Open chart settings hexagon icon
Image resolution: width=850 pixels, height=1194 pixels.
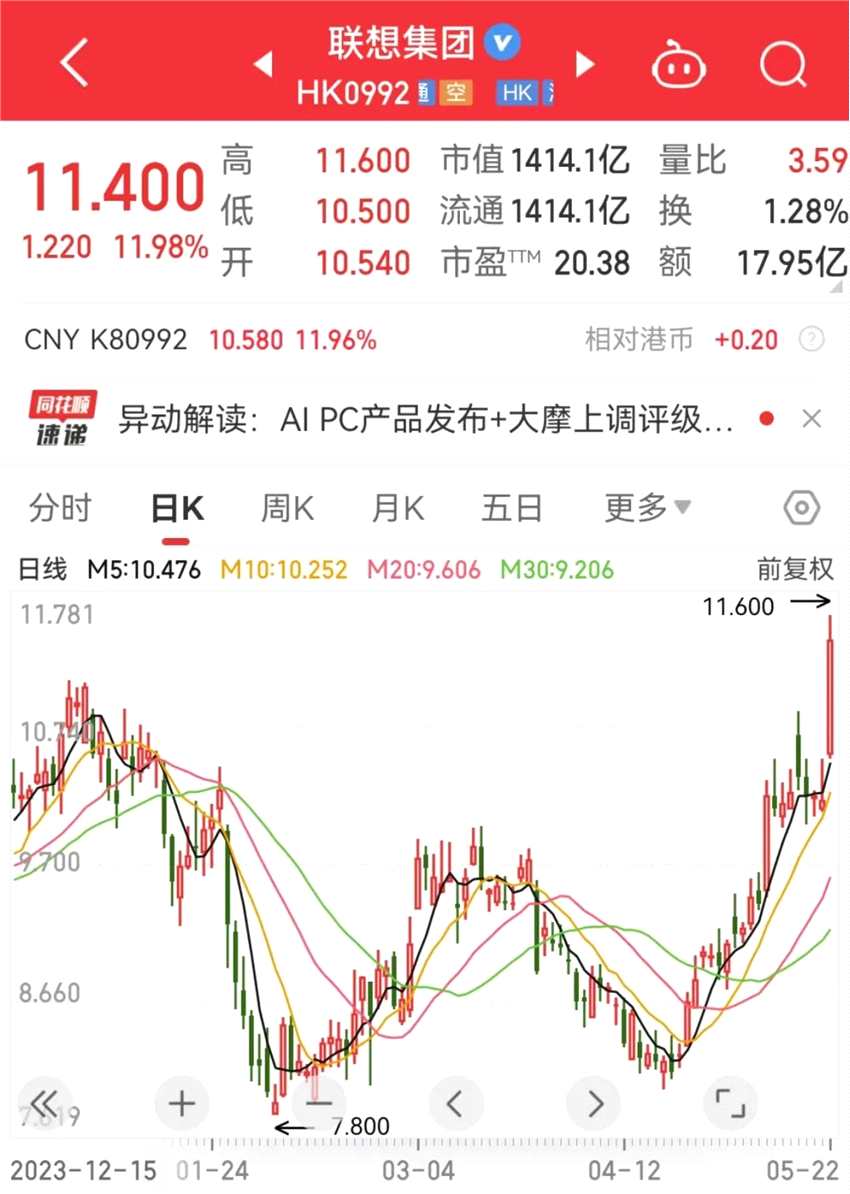(802, 508)
